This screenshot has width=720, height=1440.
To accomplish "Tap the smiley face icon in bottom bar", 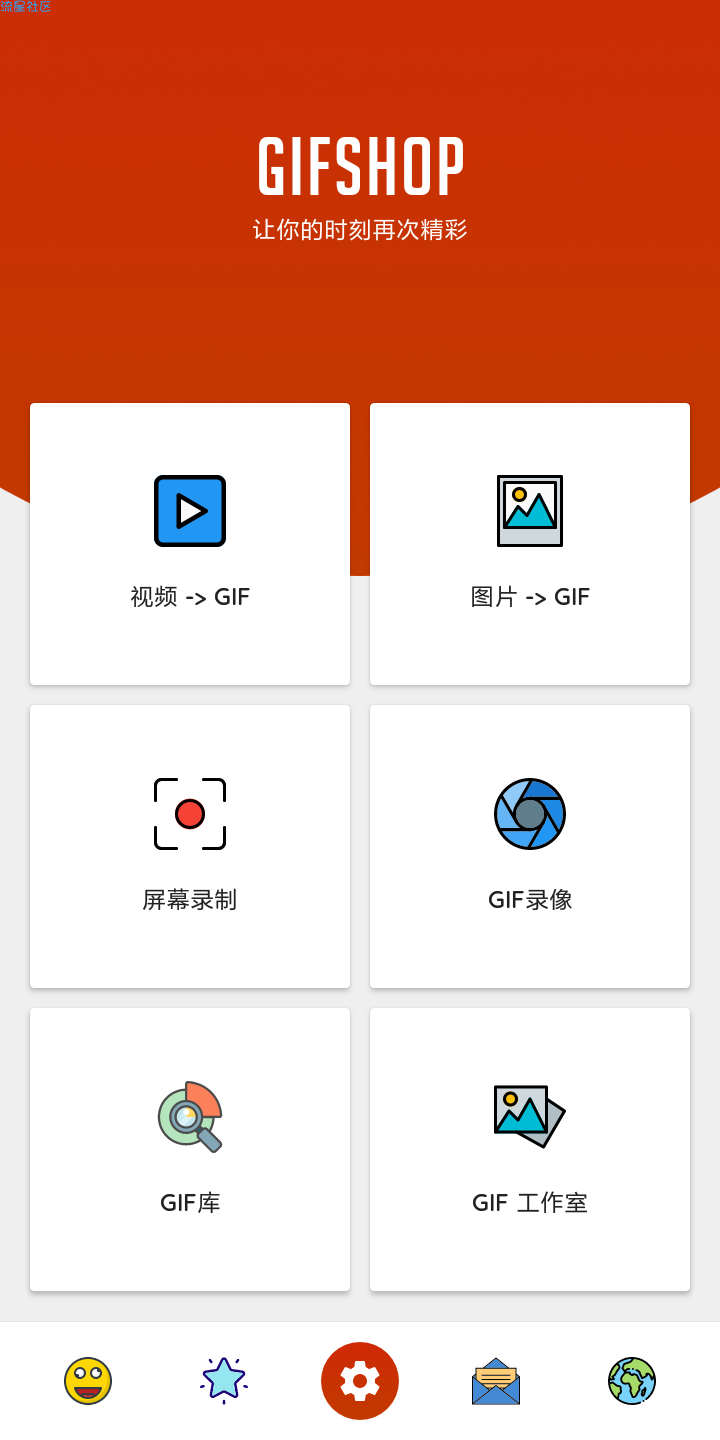I will (88, 1381).
